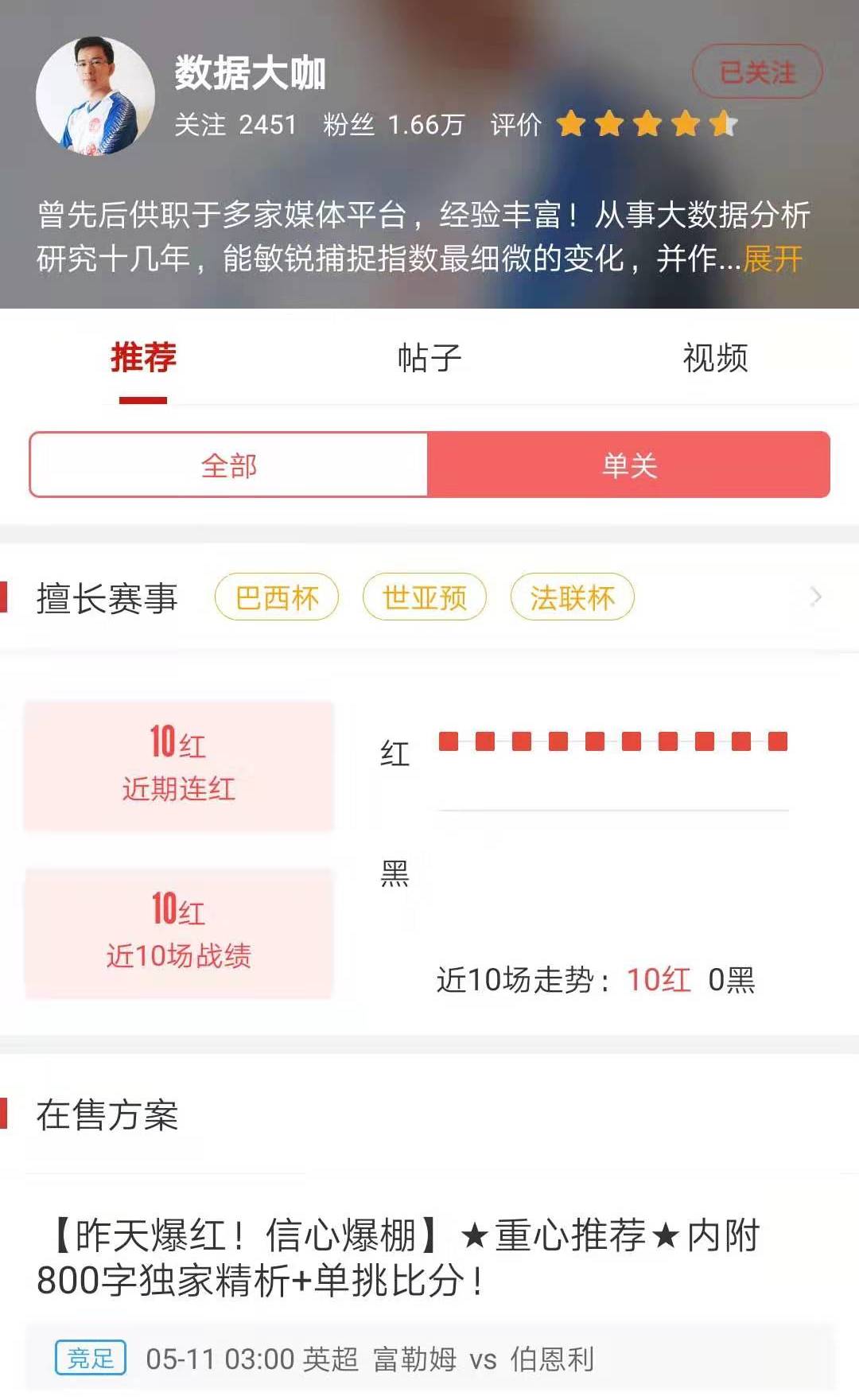Viewport: 859px width, 1400px height.
Task: Choose the 法联杯 chip
Action: (572, 597)
